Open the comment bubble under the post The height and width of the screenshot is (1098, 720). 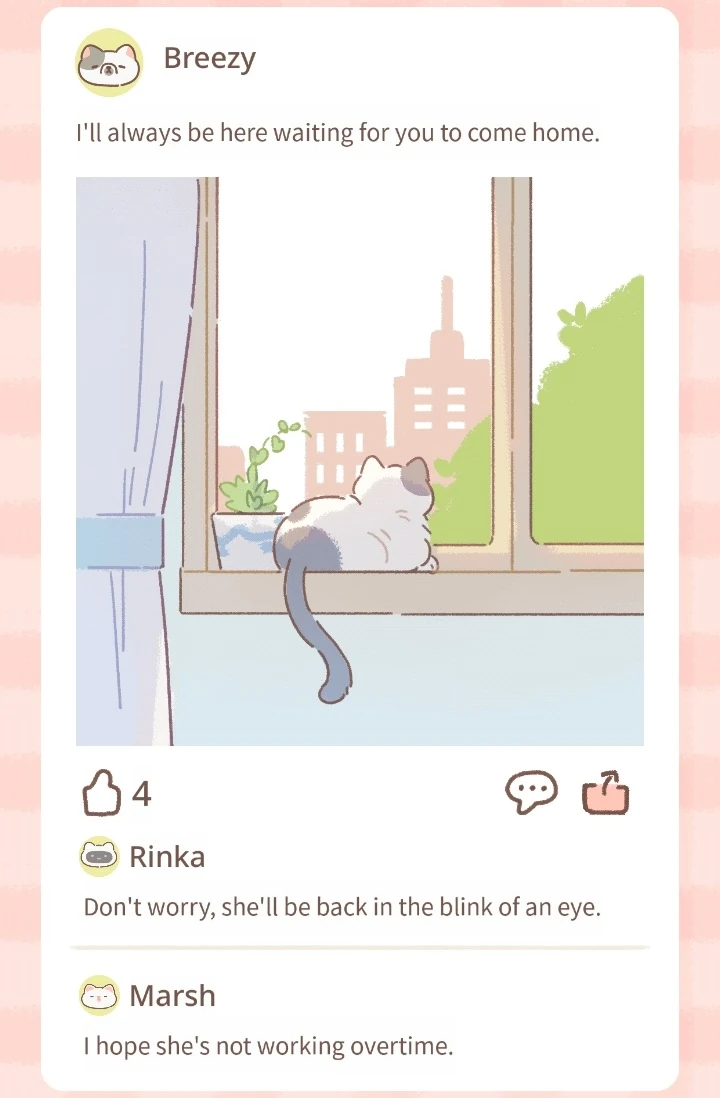pos(531,794)
